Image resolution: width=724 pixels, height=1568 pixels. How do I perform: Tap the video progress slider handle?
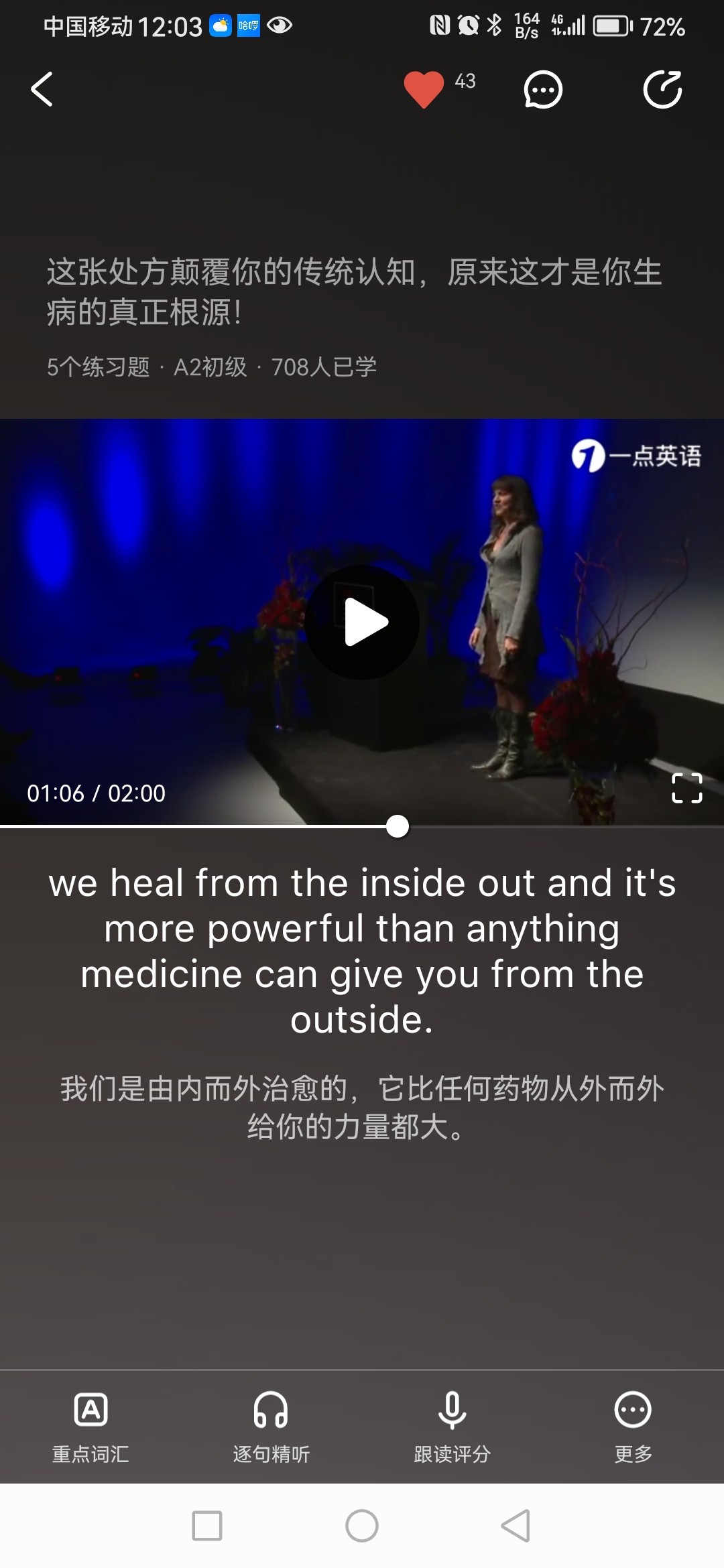coord(398,826)
